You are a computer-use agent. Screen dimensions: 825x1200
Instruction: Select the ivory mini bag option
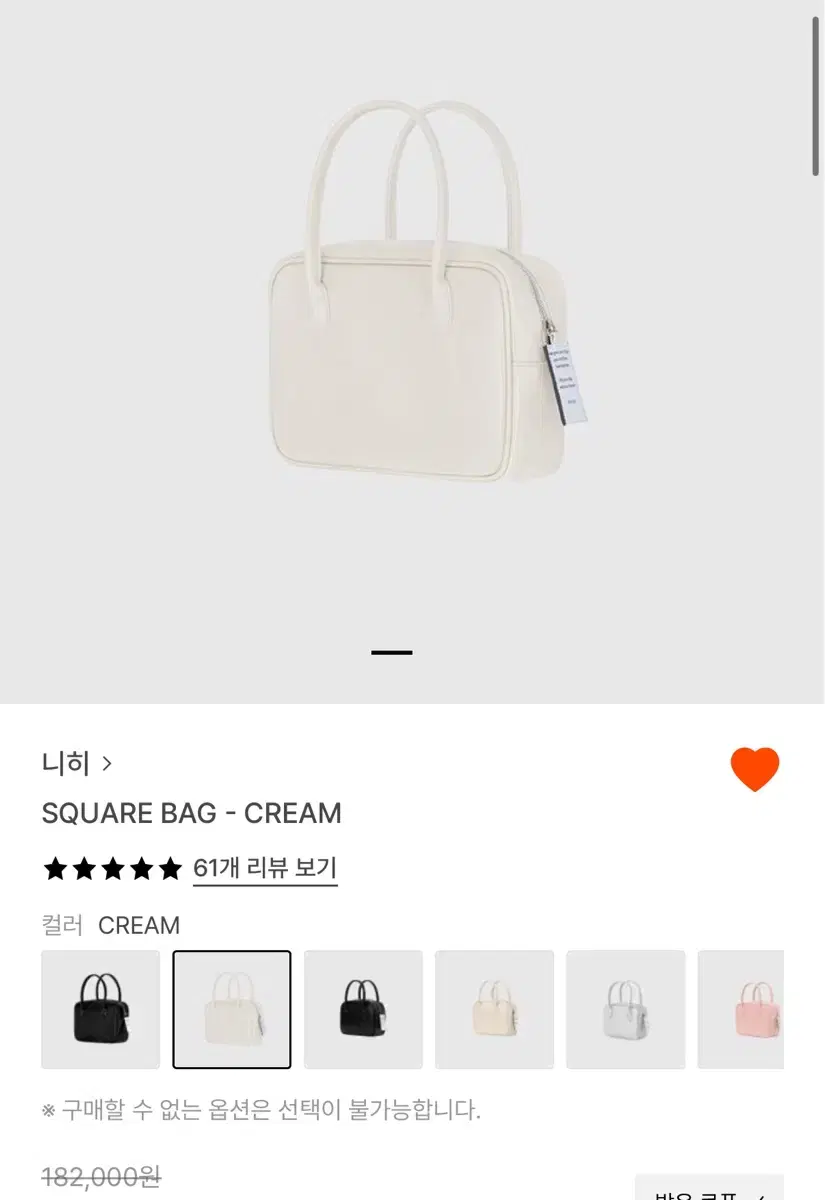[x=495, y=1008]
